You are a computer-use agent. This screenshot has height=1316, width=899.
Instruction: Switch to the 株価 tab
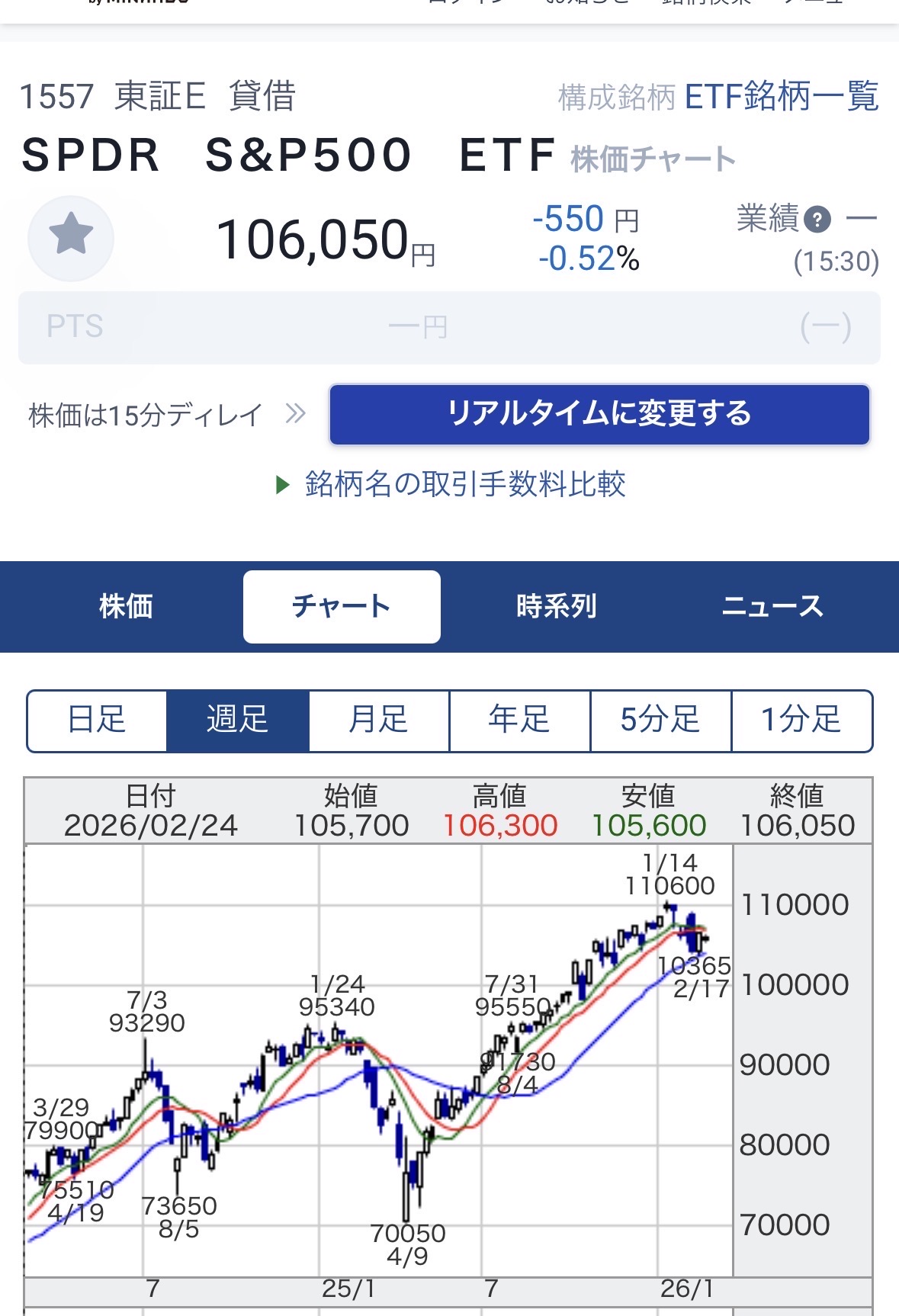click(126, 607)
